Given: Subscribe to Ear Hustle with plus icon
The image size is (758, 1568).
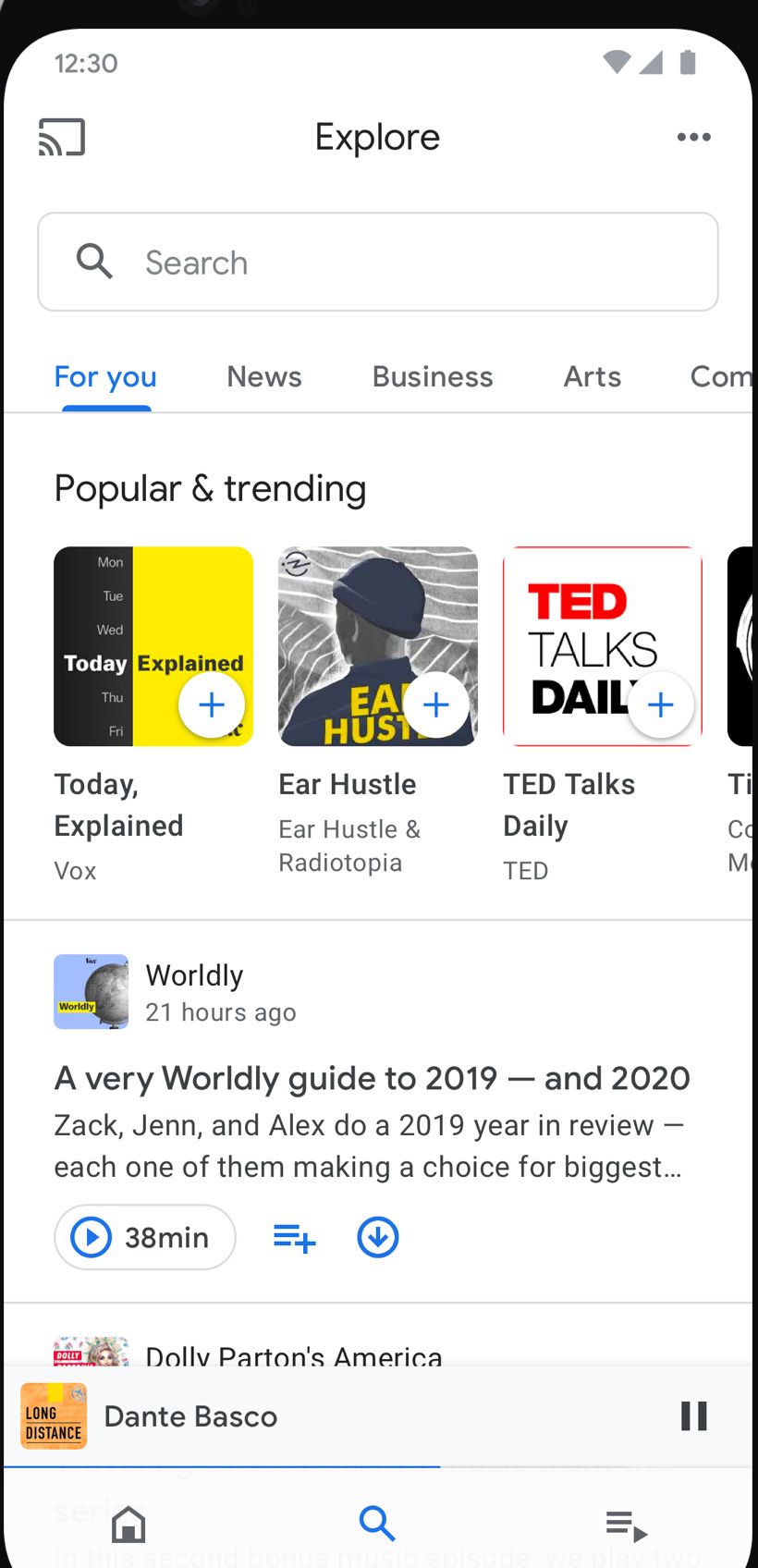Looking at the screenshot, I should pyautogui.click(x=435, y=704).
